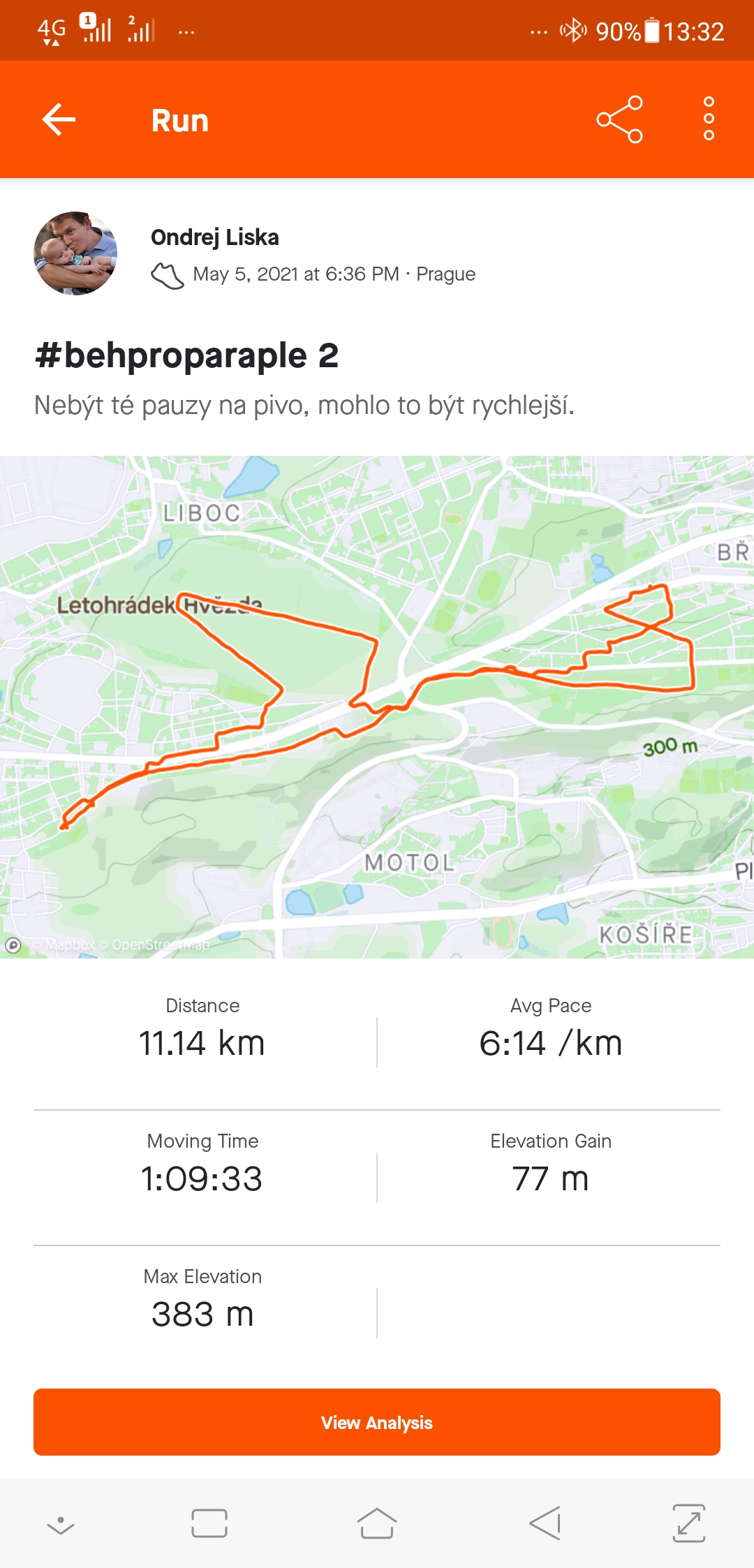
Task: Tap the expand arrow in navigation bar
Action: point(688,1523)
